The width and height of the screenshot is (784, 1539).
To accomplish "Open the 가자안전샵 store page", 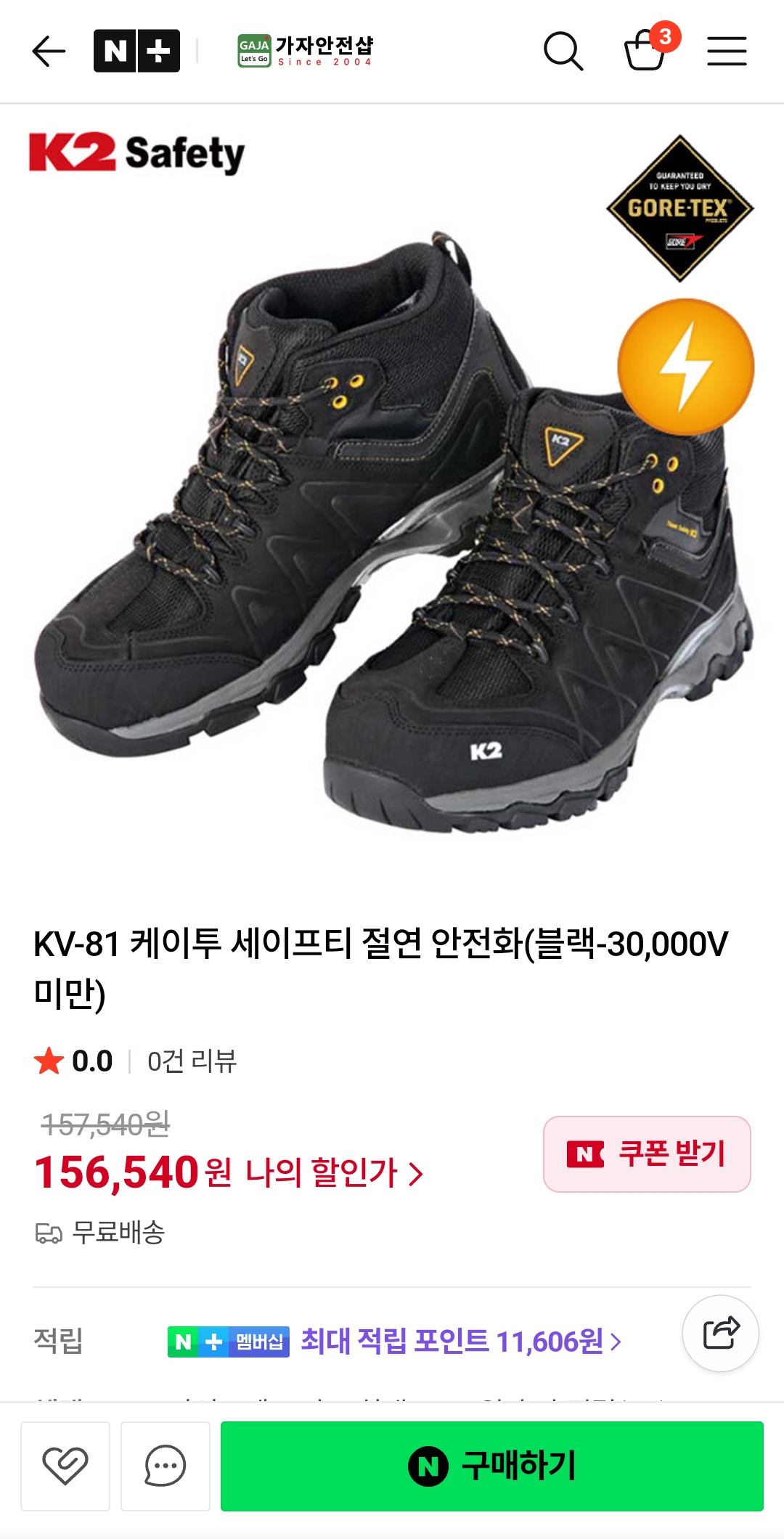I will coord(306,52).
